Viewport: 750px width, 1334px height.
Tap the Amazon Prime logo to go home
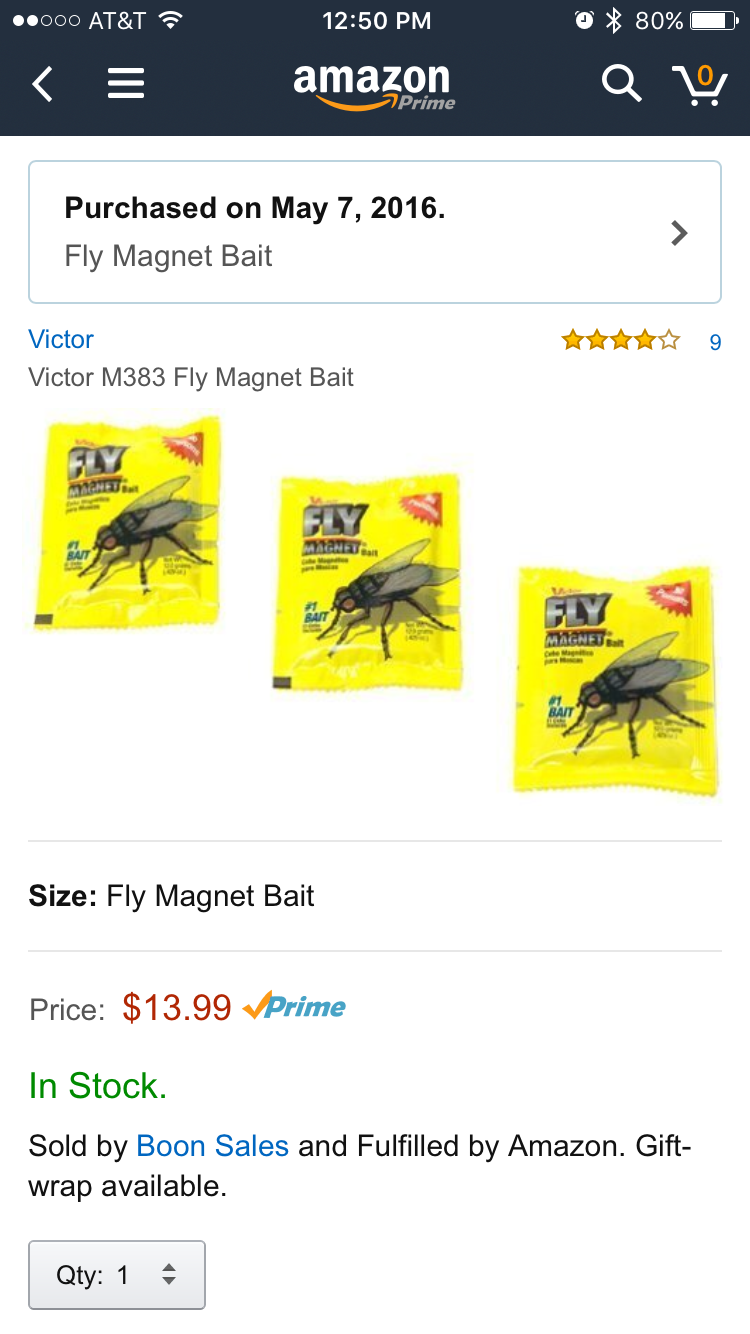tap(373, 86)
